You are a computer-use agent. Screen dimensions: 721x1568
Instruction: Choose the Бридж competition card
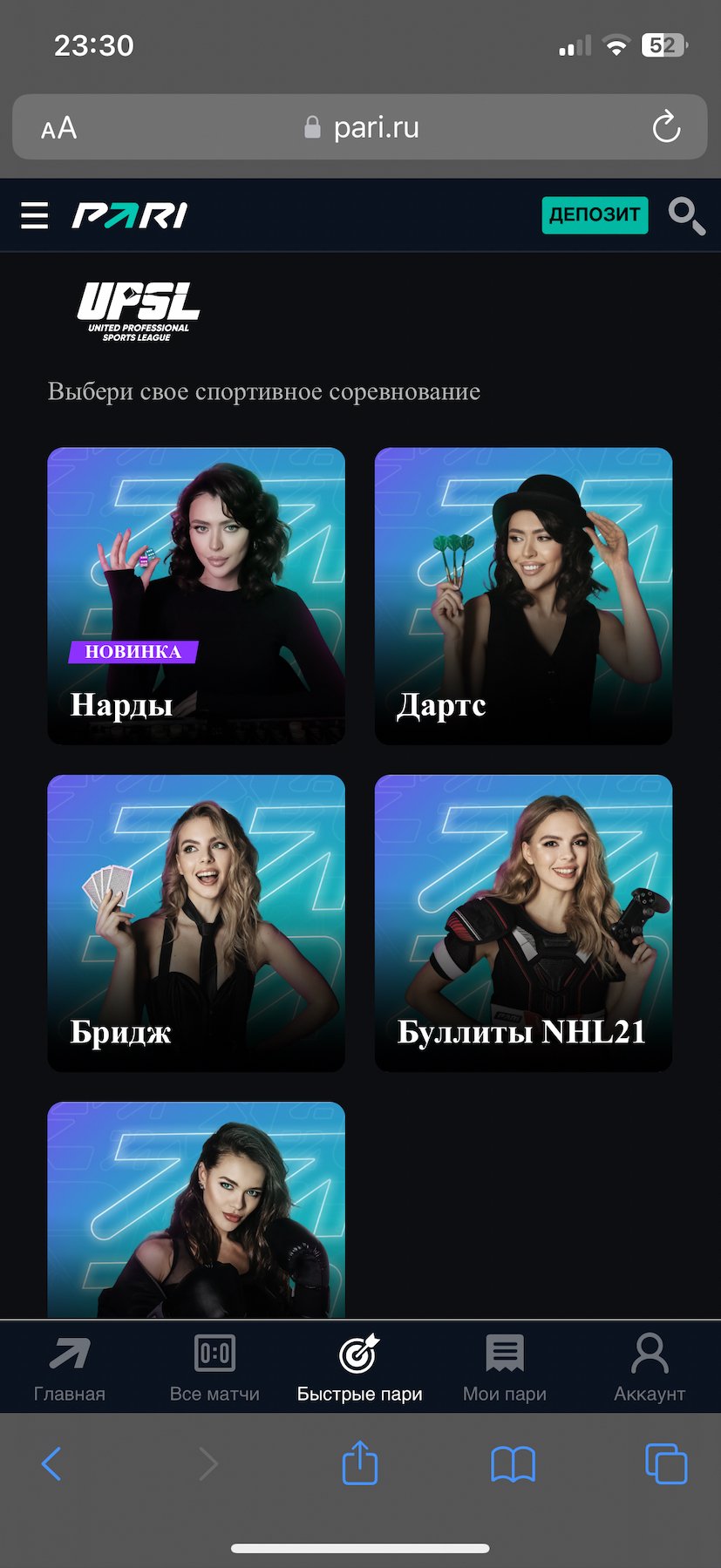click(196, 922)
